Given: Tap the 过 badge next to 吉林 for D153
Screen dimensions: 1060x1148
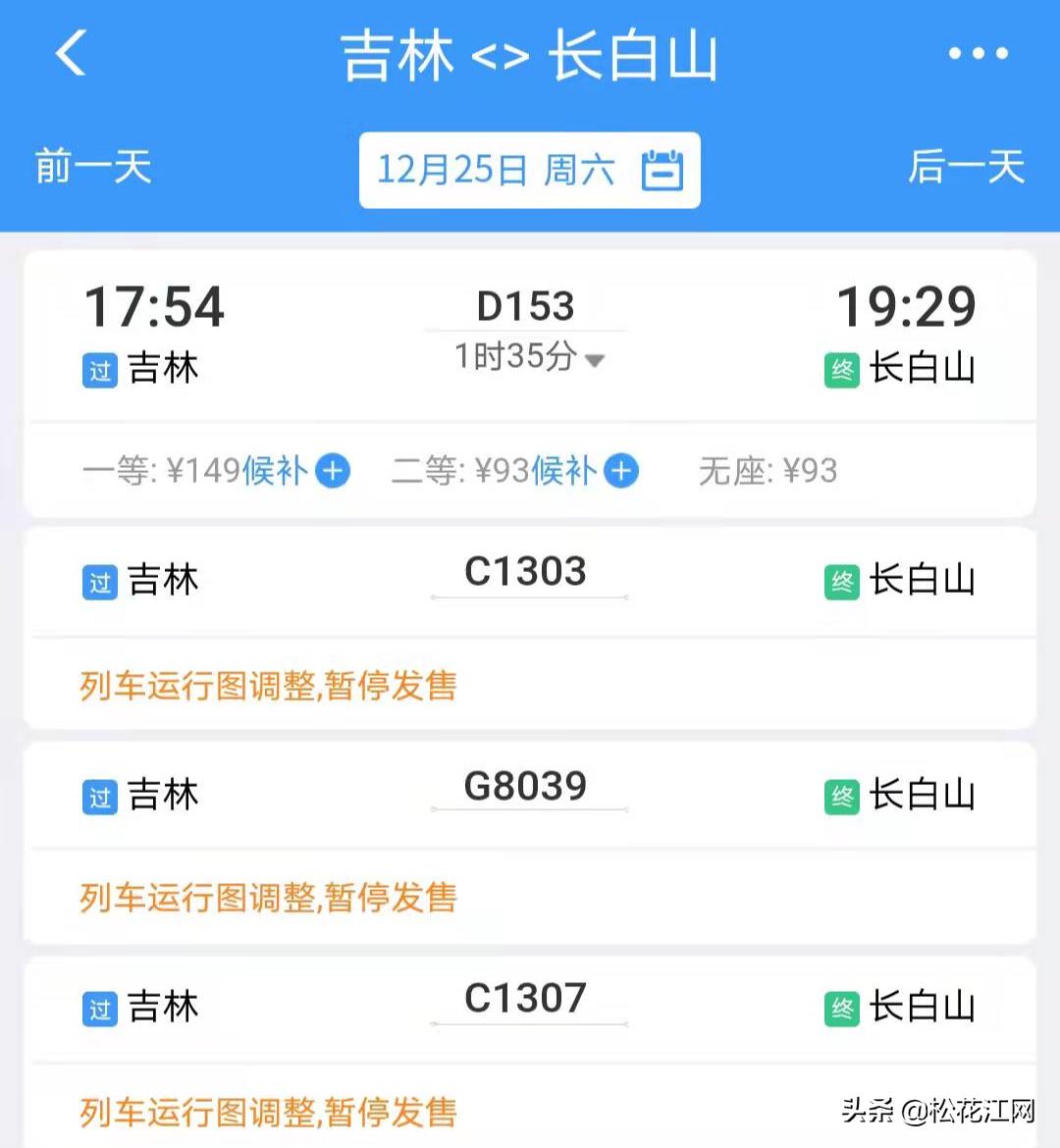Looking at the screenshot, I should [99, 369].
